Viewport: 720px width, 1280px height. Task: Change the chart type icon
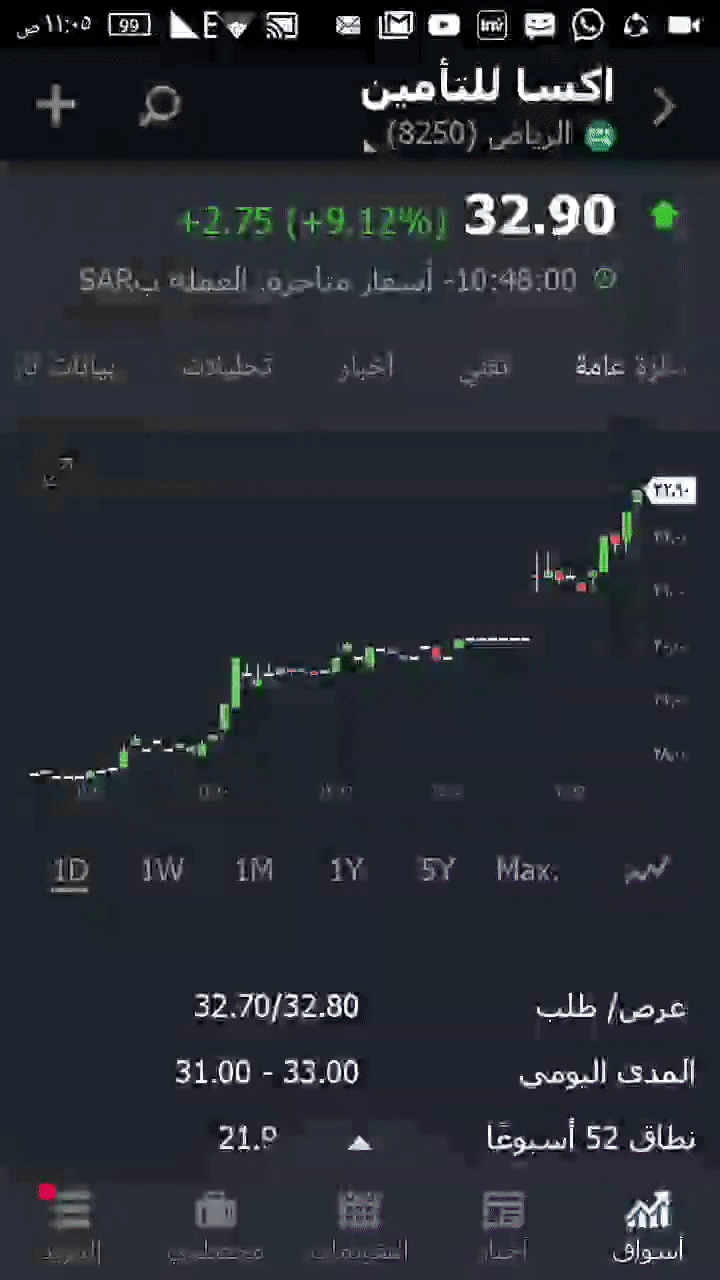647,871
